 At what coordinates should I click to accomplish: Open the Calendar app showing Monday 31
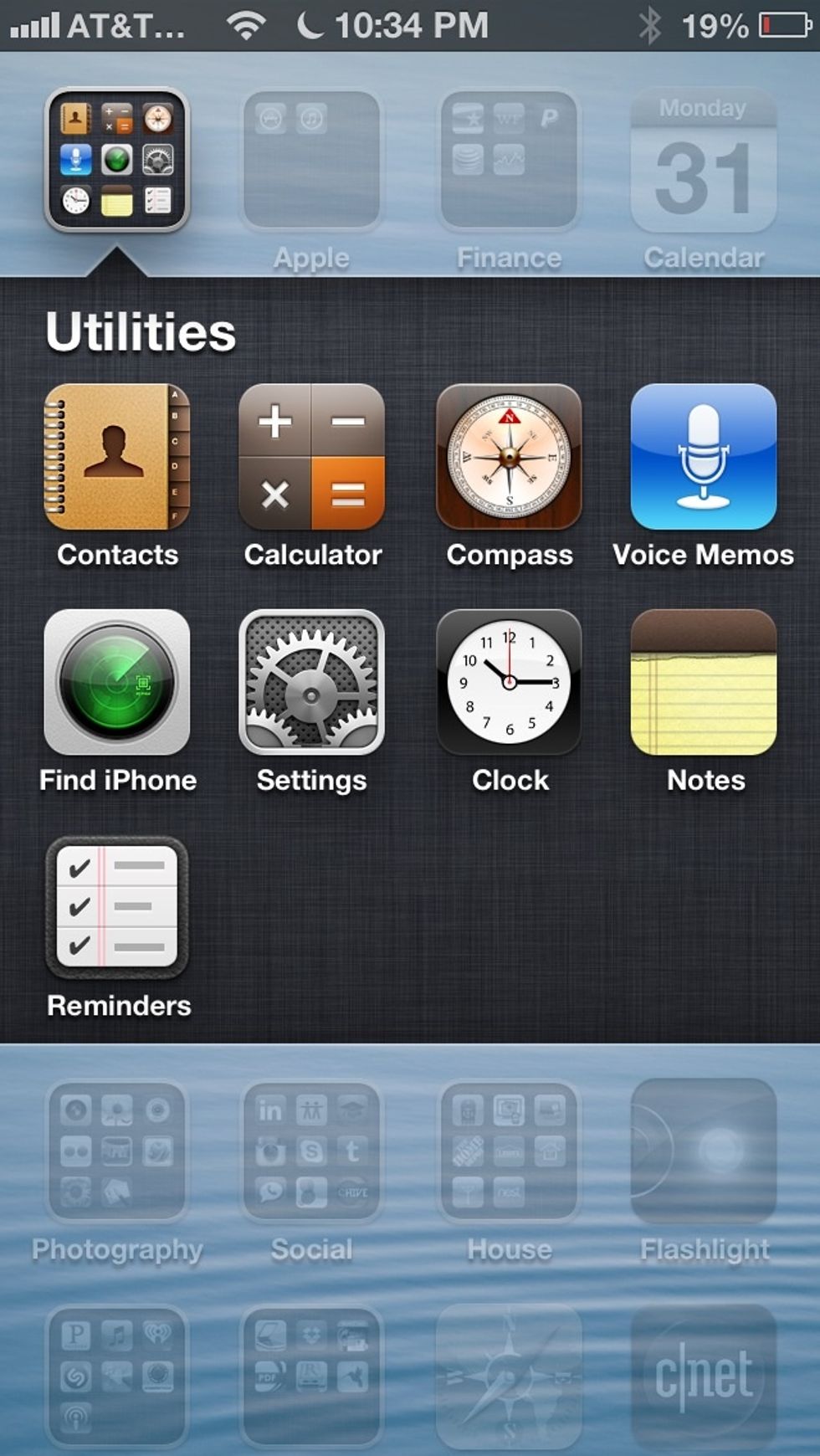click(703, 159)
